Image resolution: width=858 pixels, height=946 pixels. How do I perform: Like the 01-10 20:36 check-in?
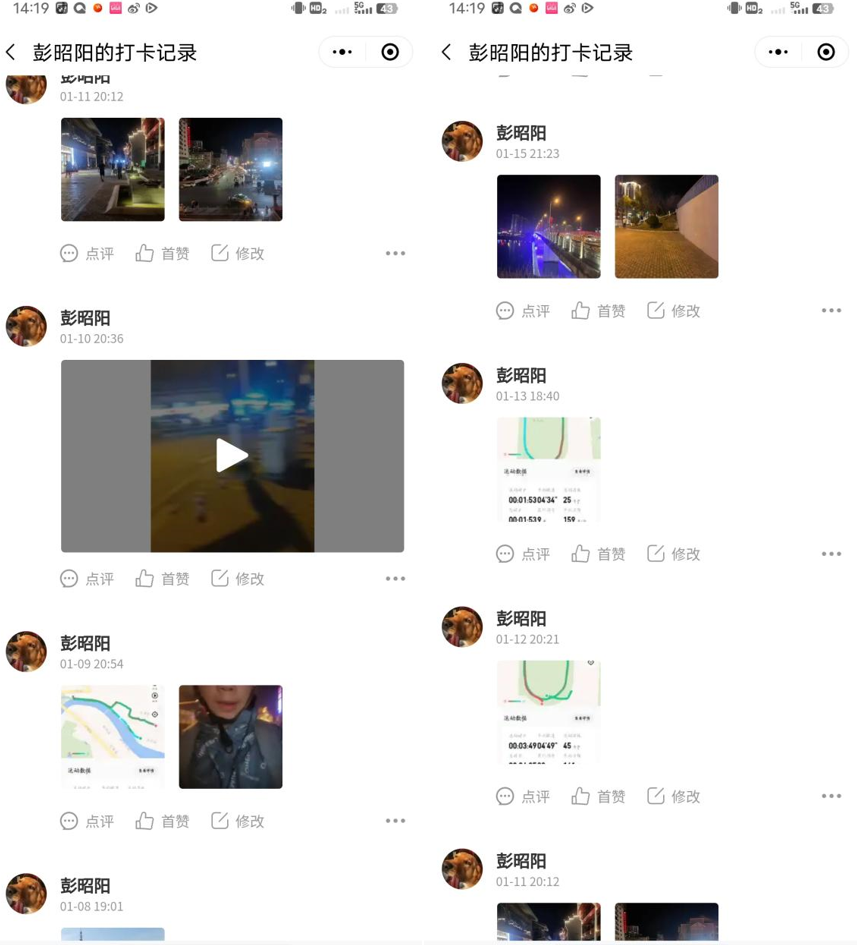point(163,579)
